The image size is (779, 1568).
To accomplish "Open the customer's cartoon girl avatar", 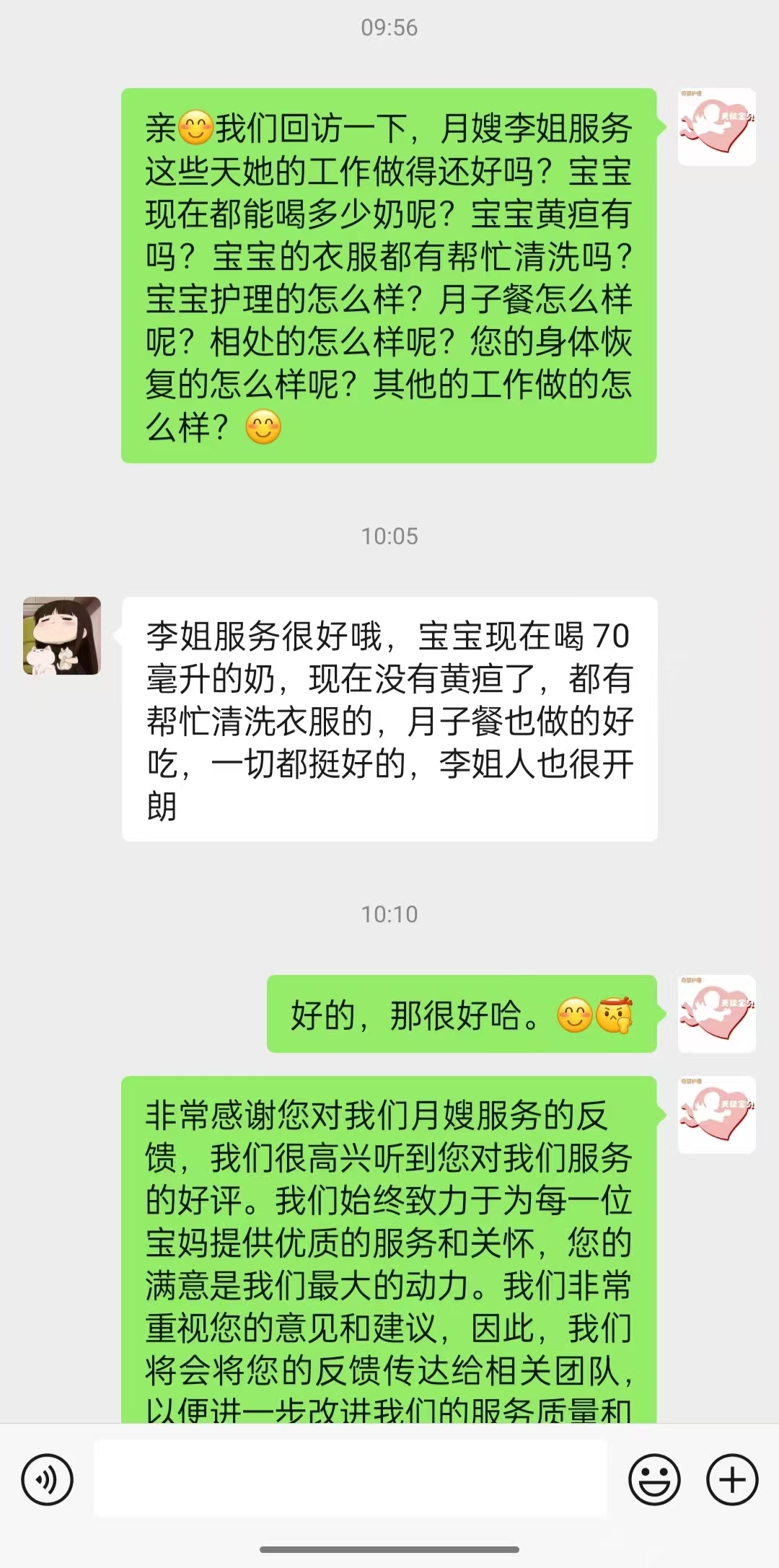I will pos(62,636).
